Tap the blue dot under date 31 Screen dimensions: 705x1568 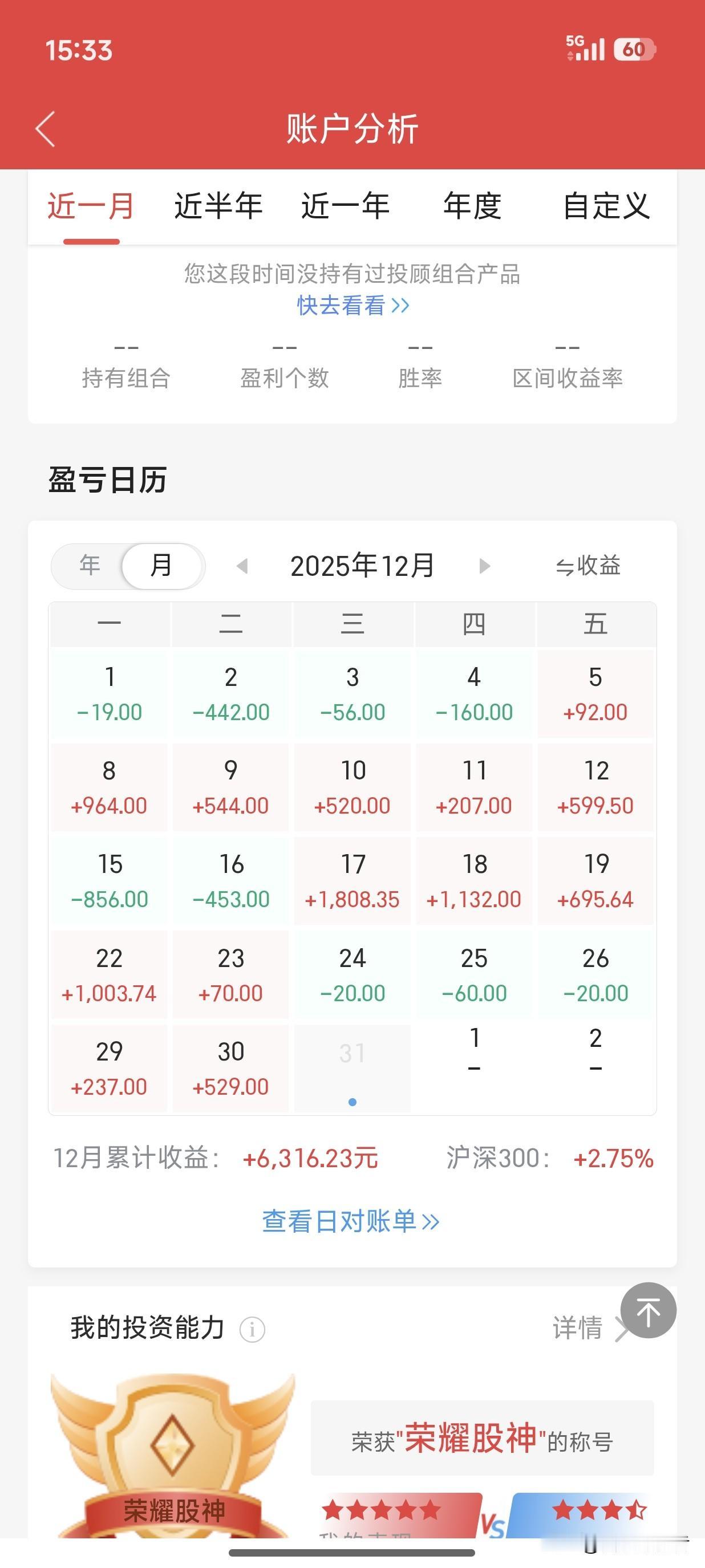353,1101
